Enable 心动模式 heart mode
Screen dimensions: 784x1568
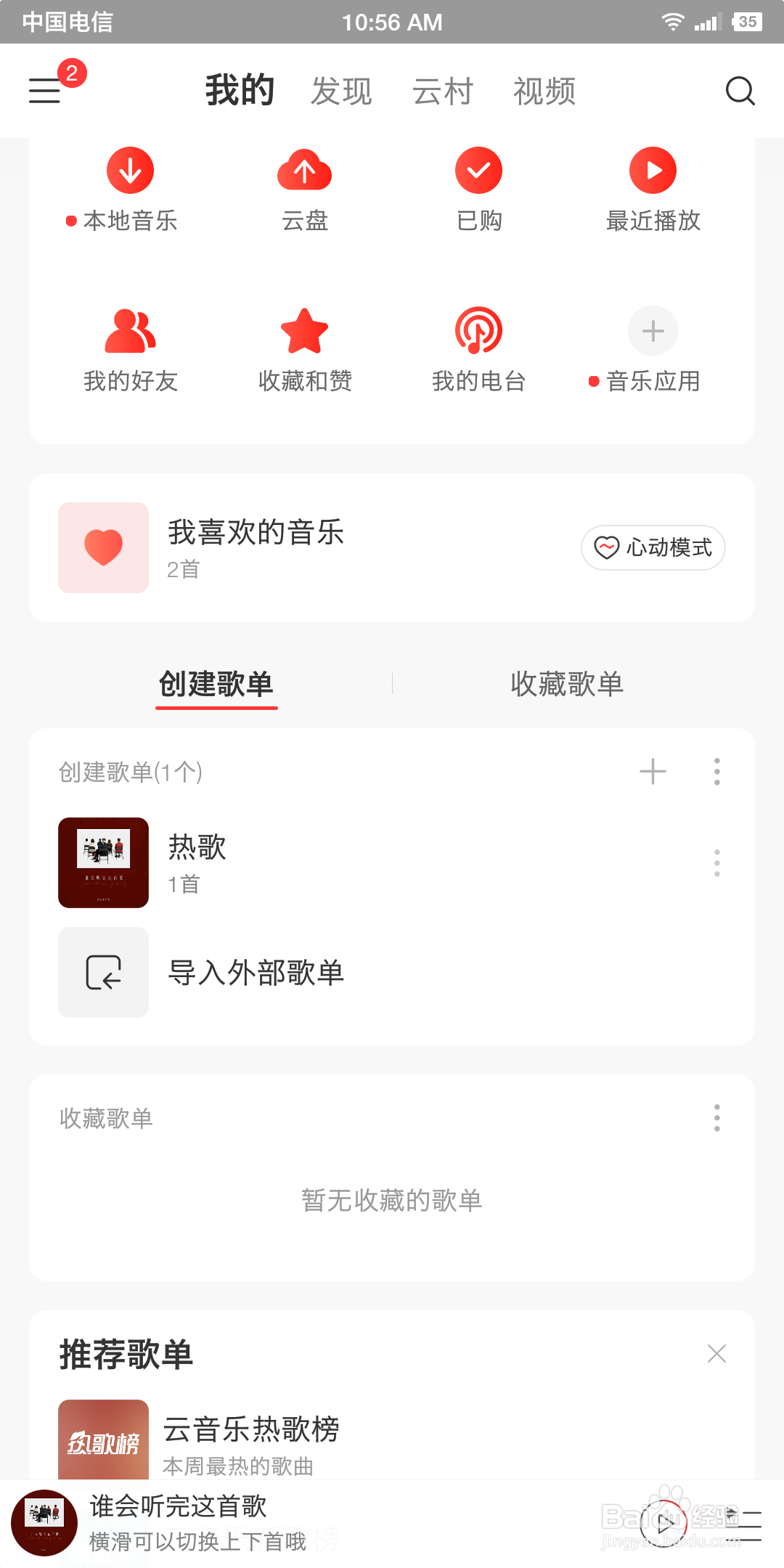click(x=653, y=547)
